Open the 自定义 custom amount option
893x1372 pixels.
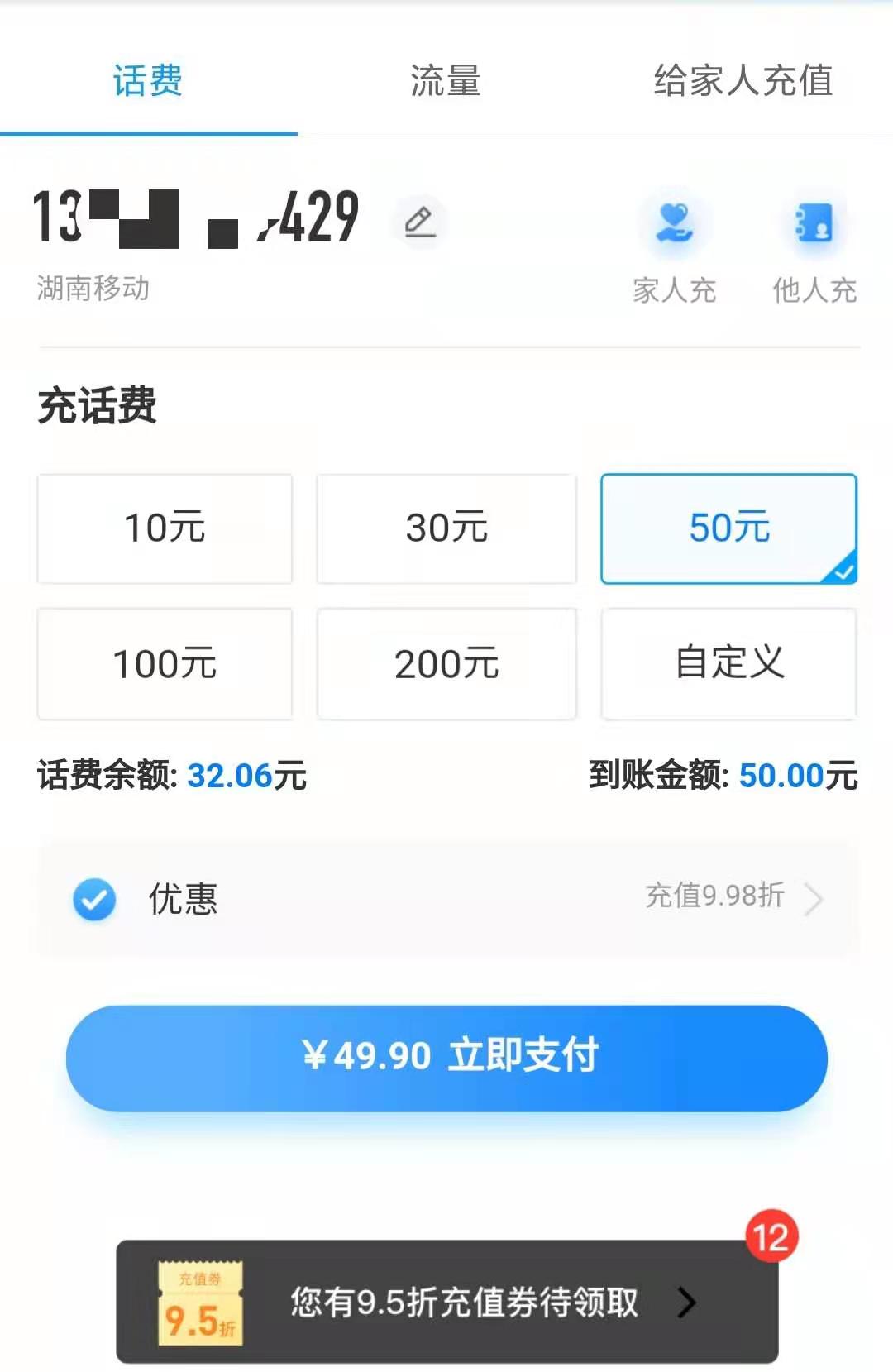(728, 664)
